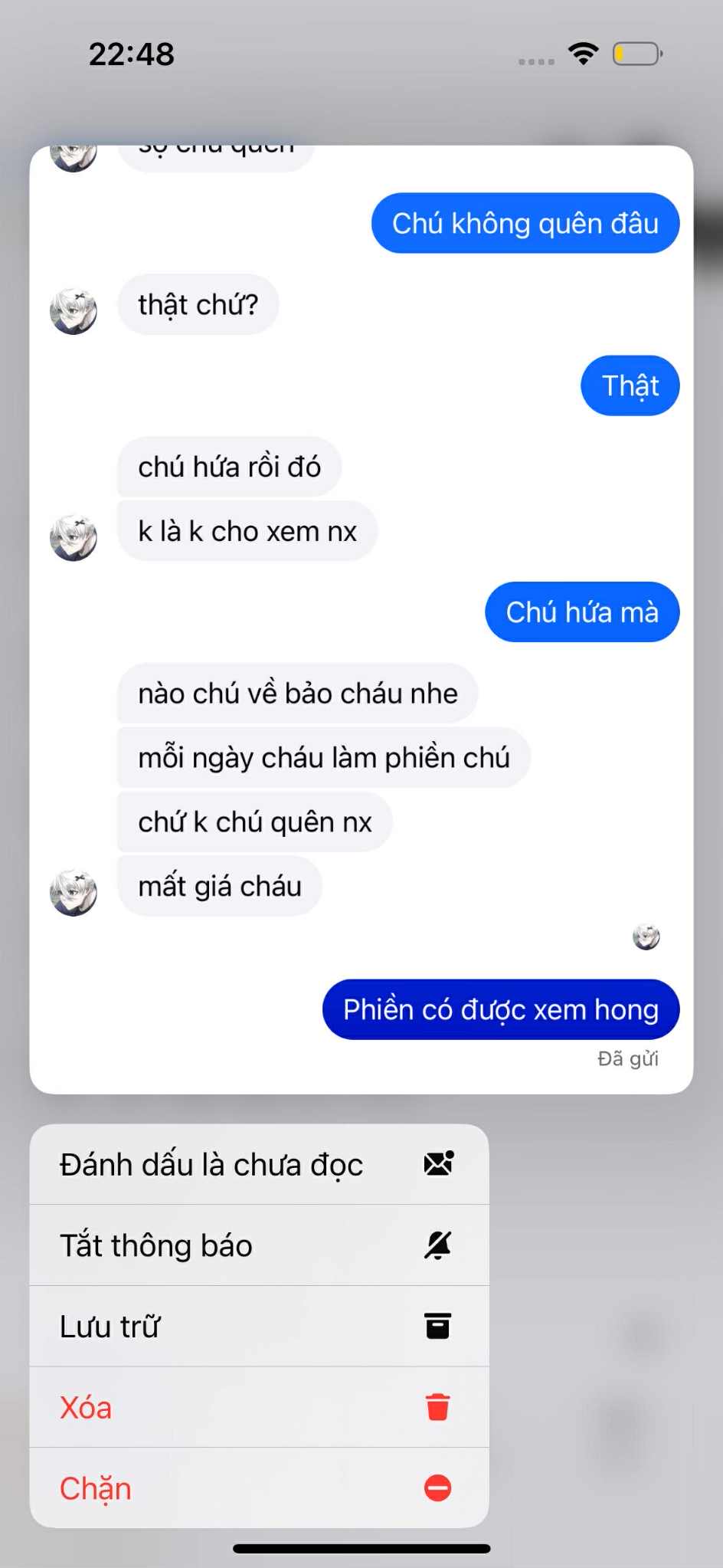Mute with "Tắt thông báo"

point(259,1245)
